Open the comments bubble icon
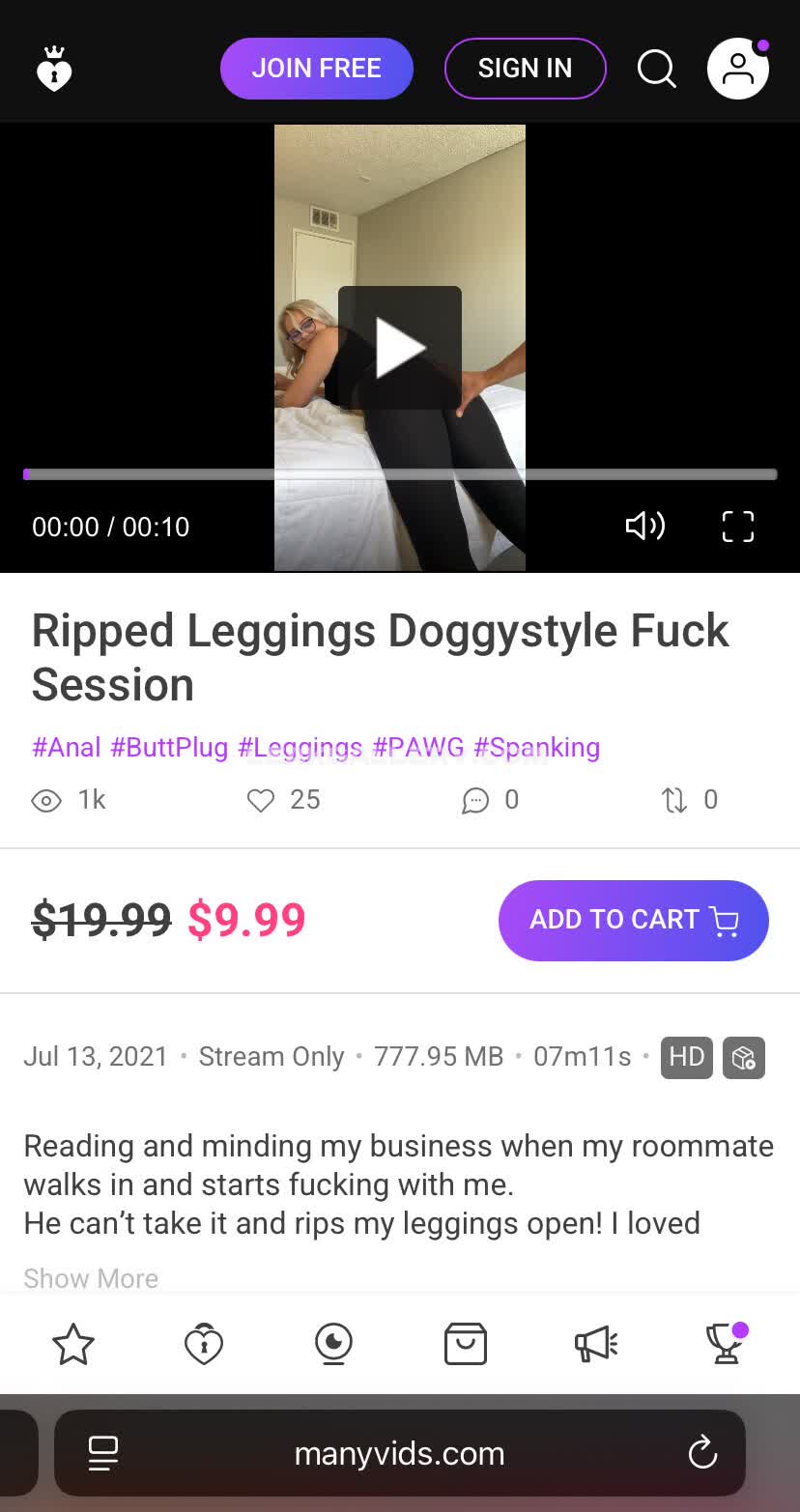This screenshot has height=1512, width=800. tap(475, 800)
